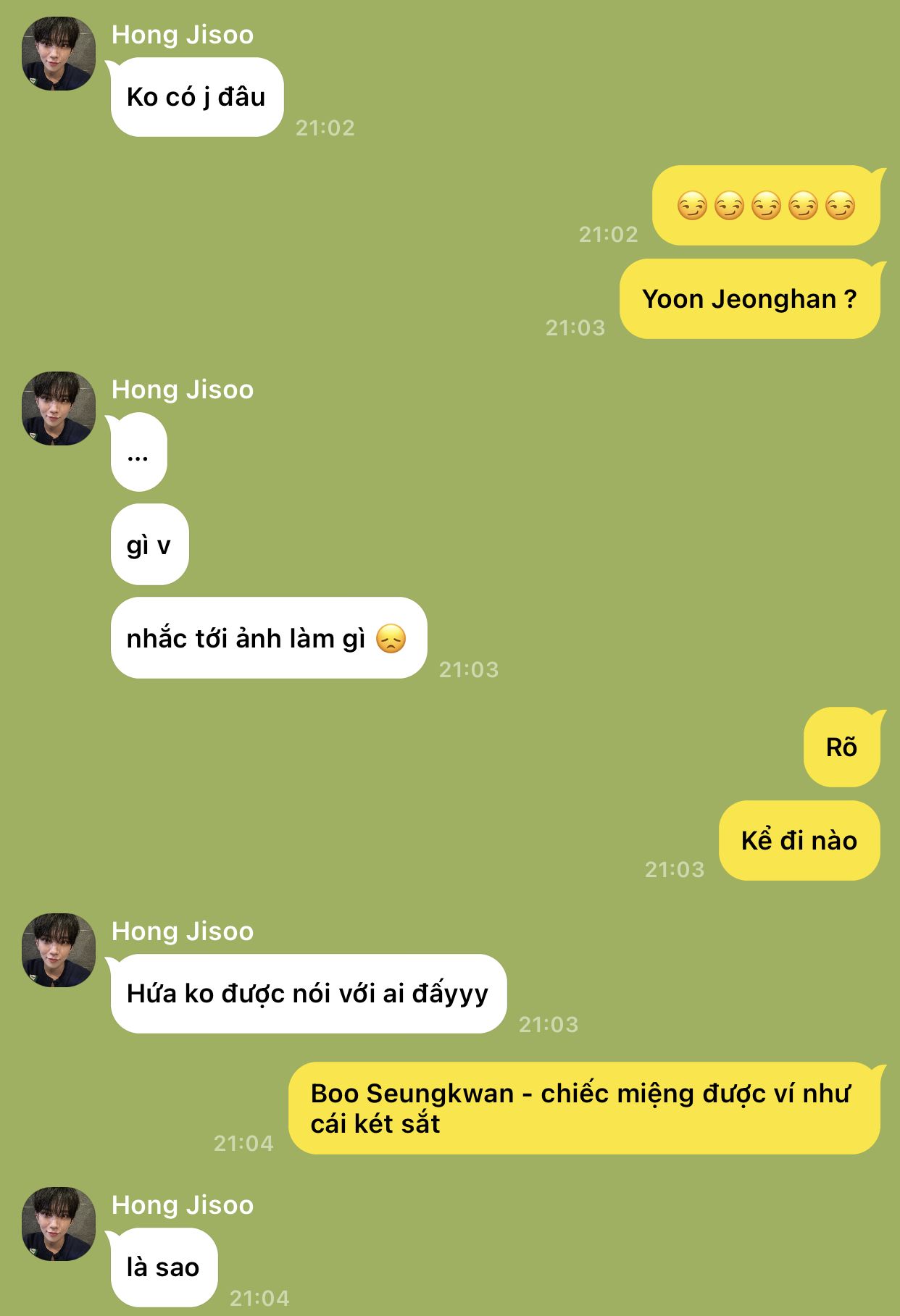Open Hong Jisoo's avatar beside "Ko có j đâu"
Image resolution: width=900 pixels, height=1316 pixels.
pyautogui.click(x=59, y=54)
